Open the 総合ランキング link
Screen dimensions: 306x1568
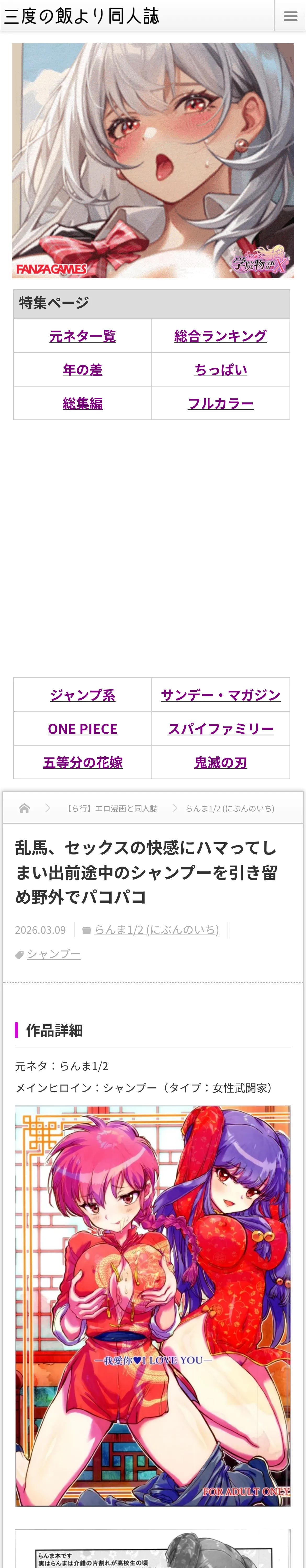(221, 336)
